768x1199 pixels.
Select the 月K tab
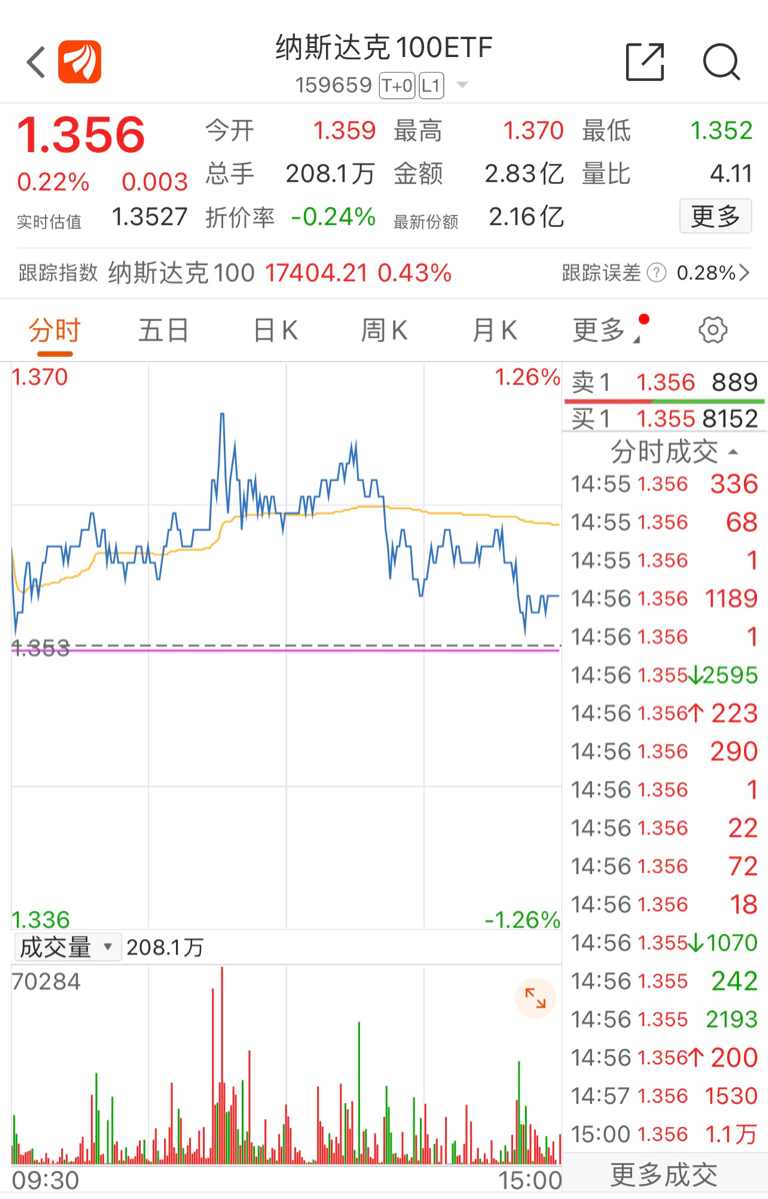coord(494,329)
